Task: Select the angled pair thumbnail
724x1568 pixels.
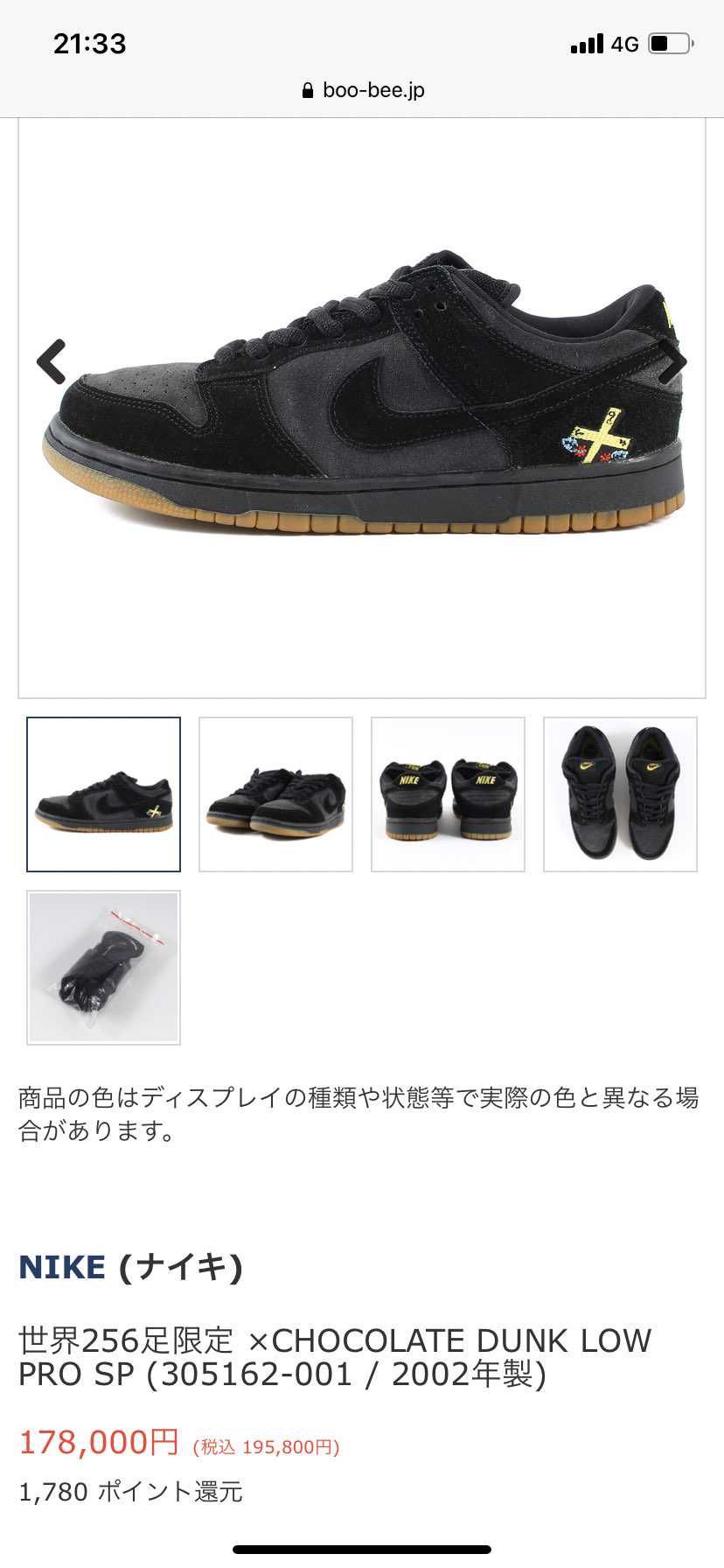Action: click(275, 794)
